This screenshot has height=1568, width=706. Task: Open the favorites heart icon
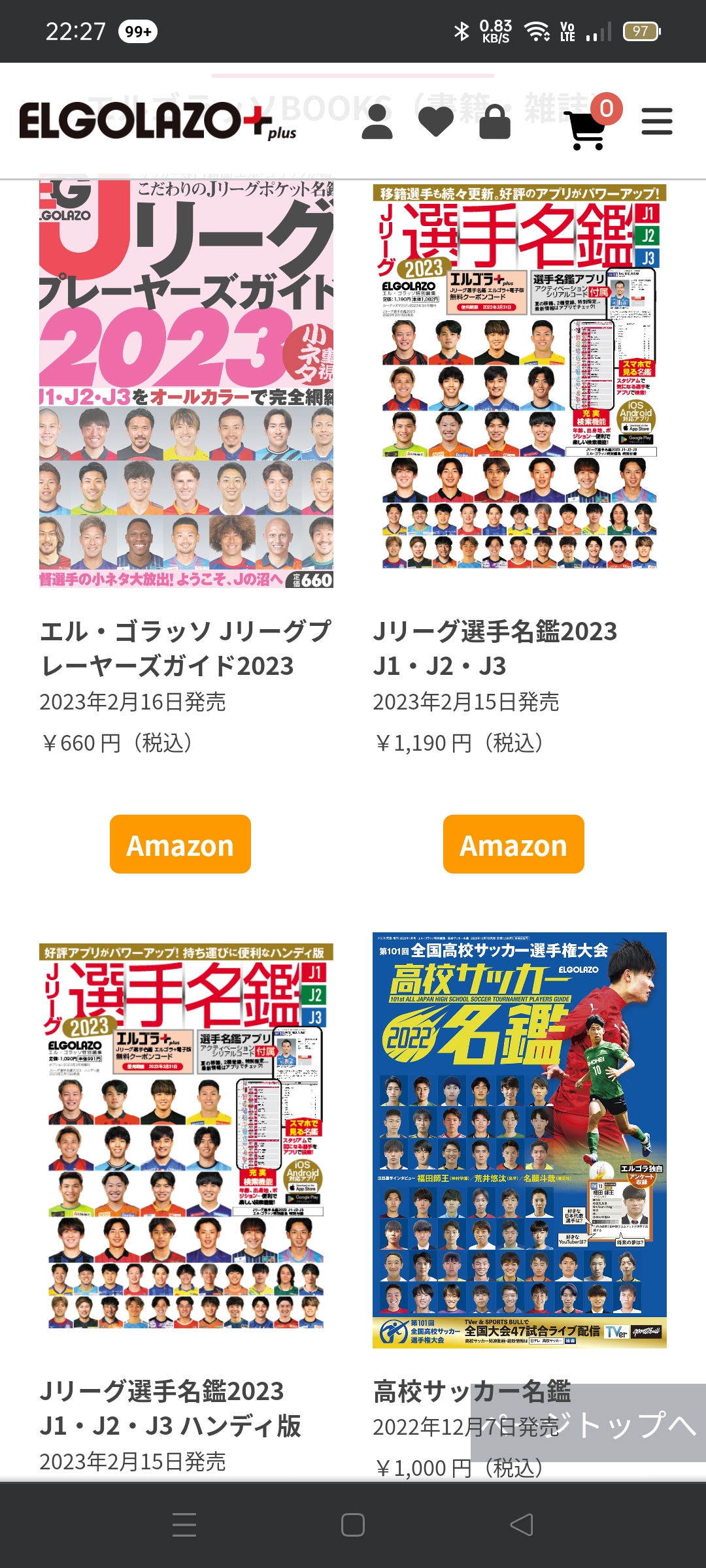tap(436, 122)
